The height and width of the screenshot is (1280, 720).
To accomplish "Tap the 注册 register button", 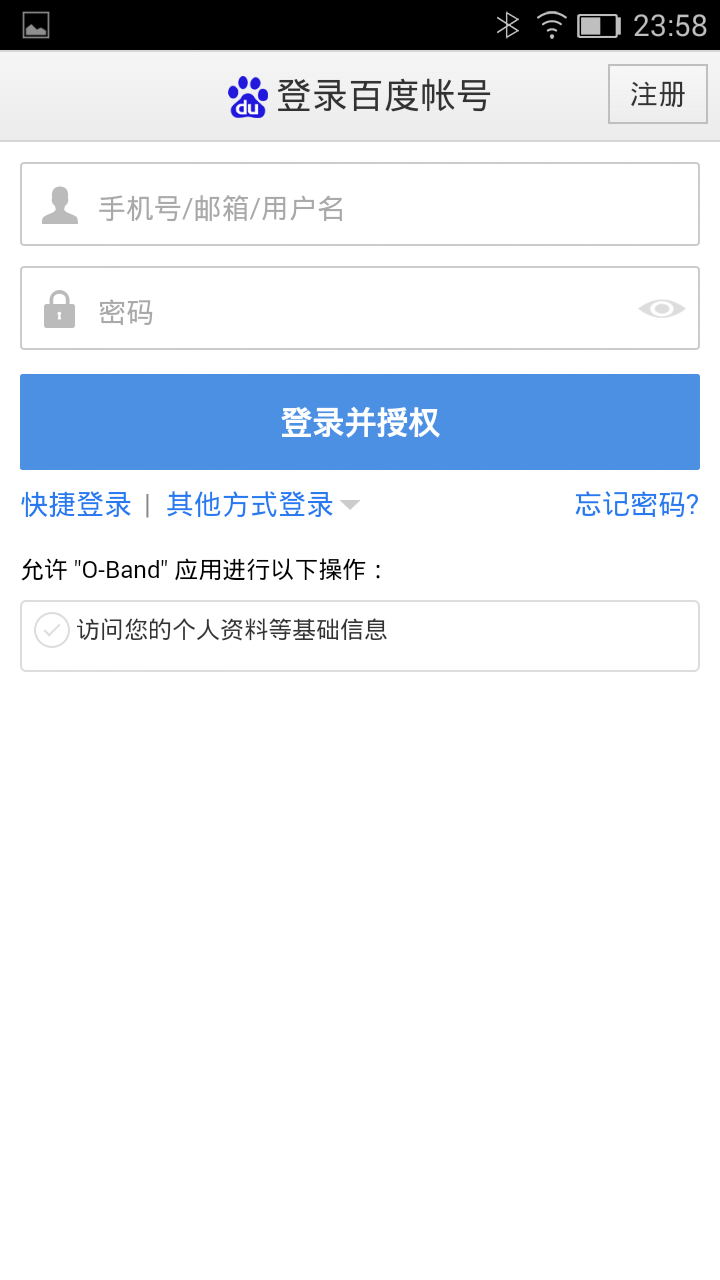I will point(657,94).
